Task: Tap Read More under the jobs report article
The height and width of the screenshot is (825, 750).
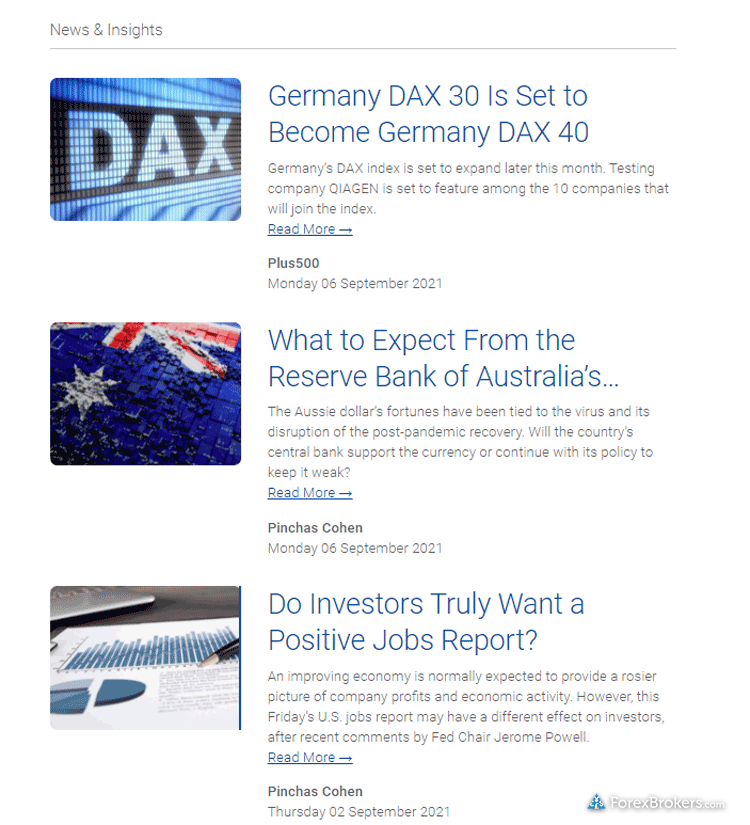Action: [x=309, y=757]
